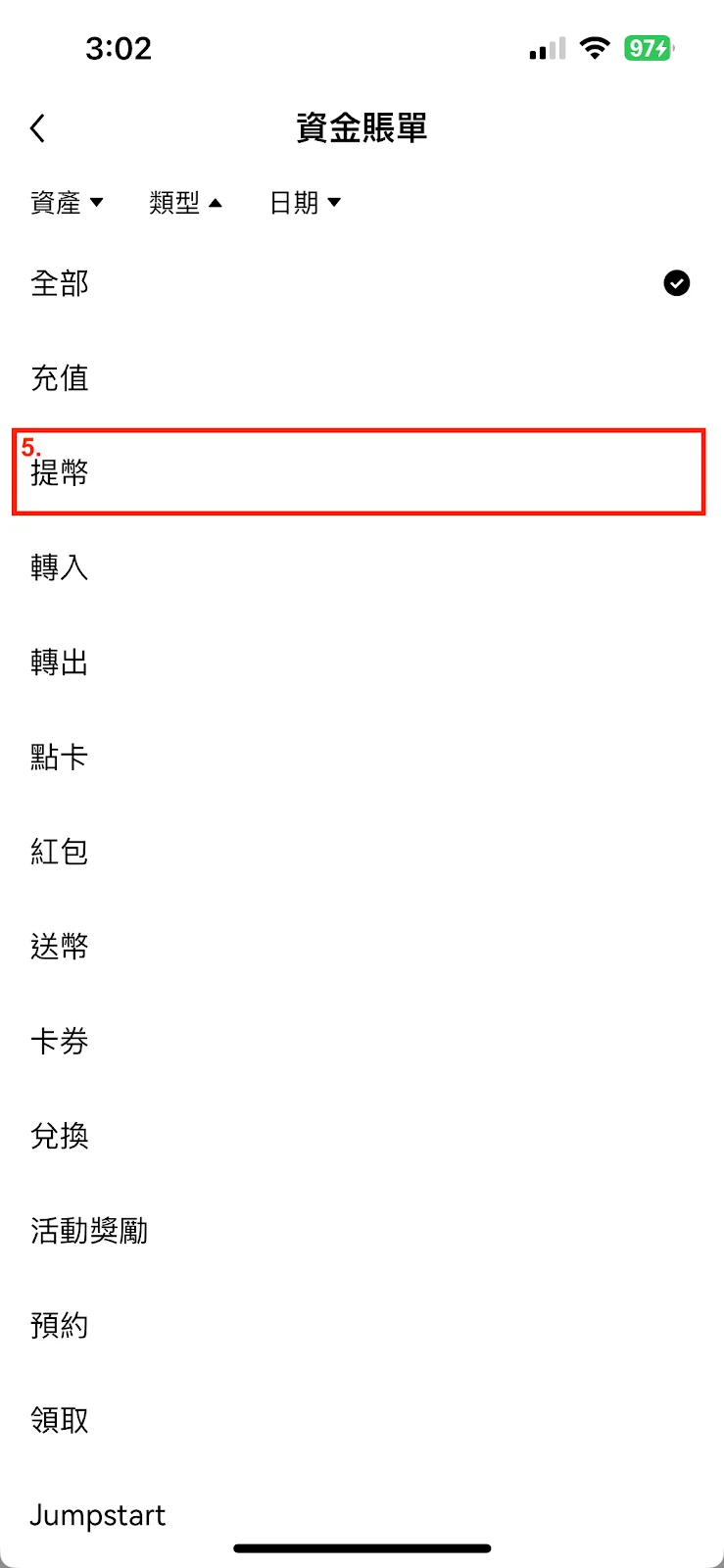Choose 預約 reservation type
This screenshot has height=1568, width=724.
tap(60, 1325)
